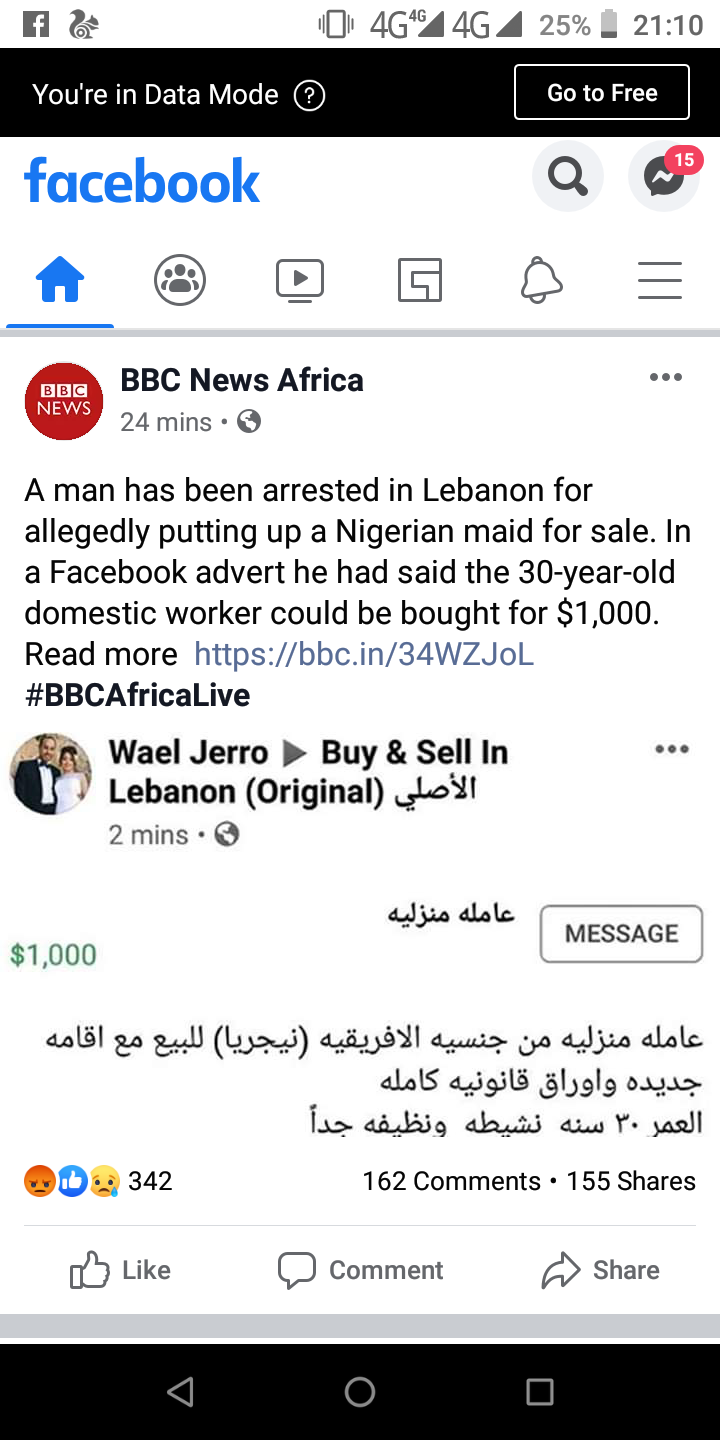
Task: Like the BBC News Africa post
Action: pyautogui.click(x=120, y=1270)
